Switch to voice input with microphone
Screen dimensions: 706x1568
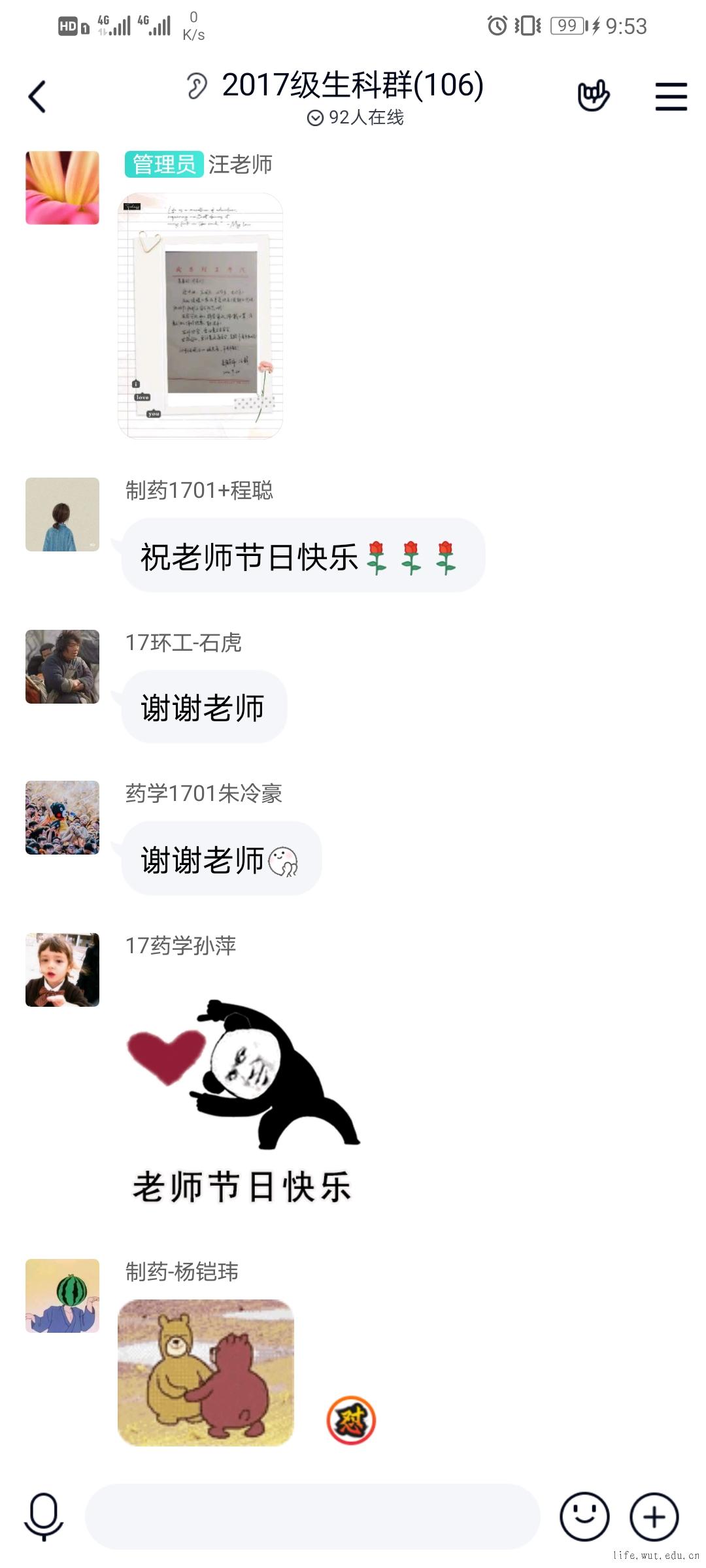pos(44,1516)
